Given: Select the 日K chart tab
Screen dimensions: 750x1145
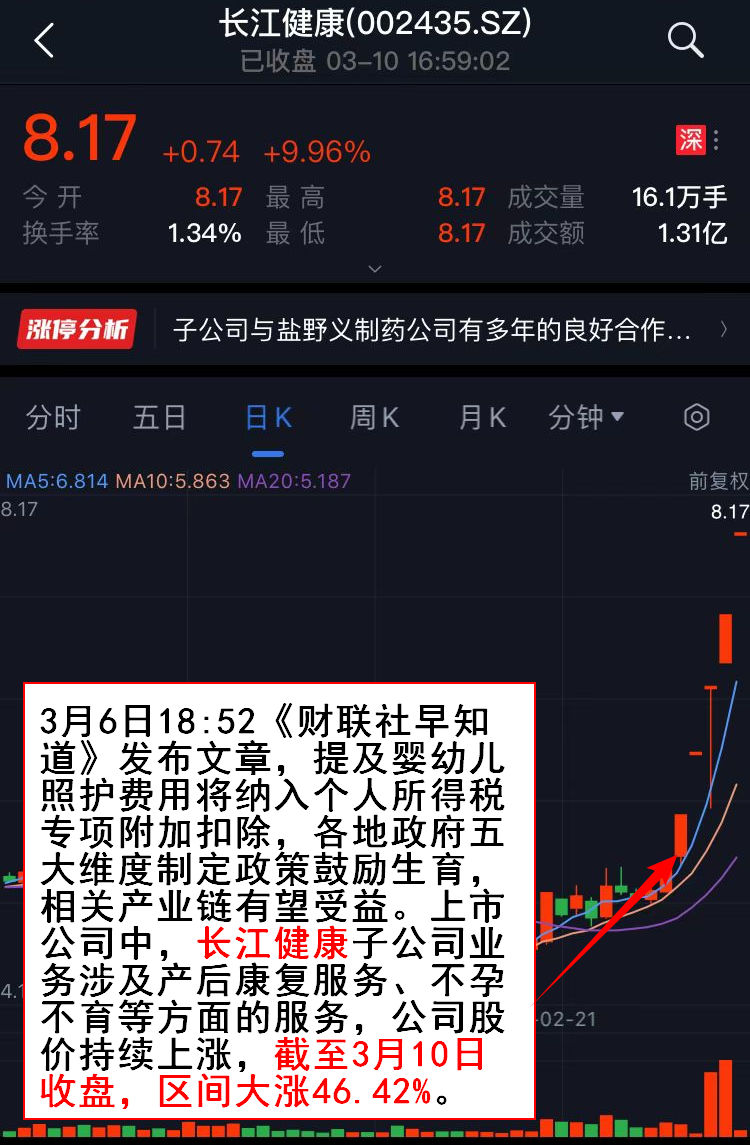Looking at the screenshot, I should (x=268, y=417).
